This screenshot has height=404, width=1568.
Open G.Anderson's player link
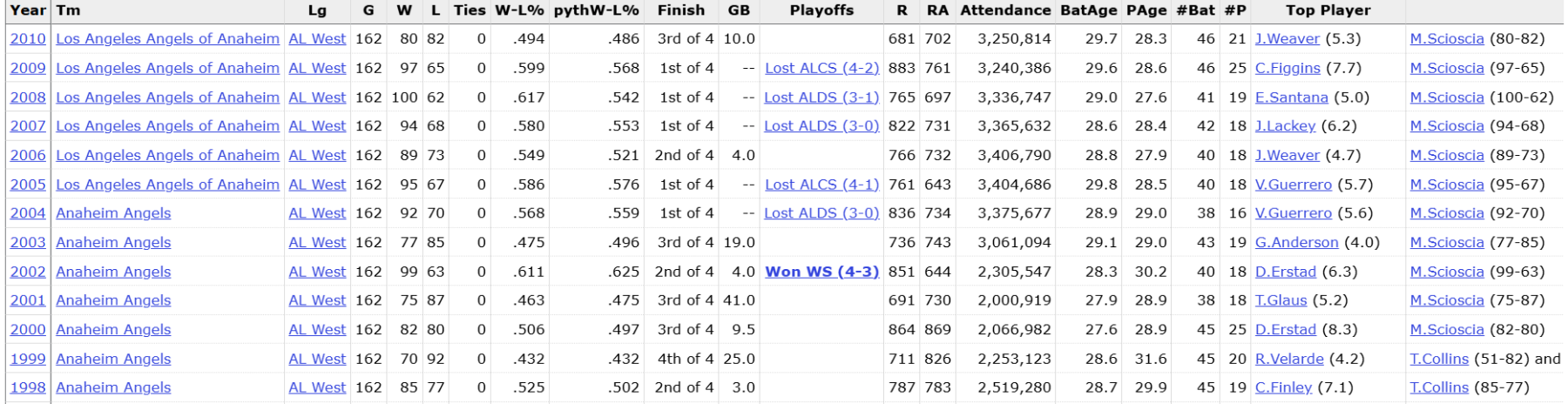coord(1296,243)
